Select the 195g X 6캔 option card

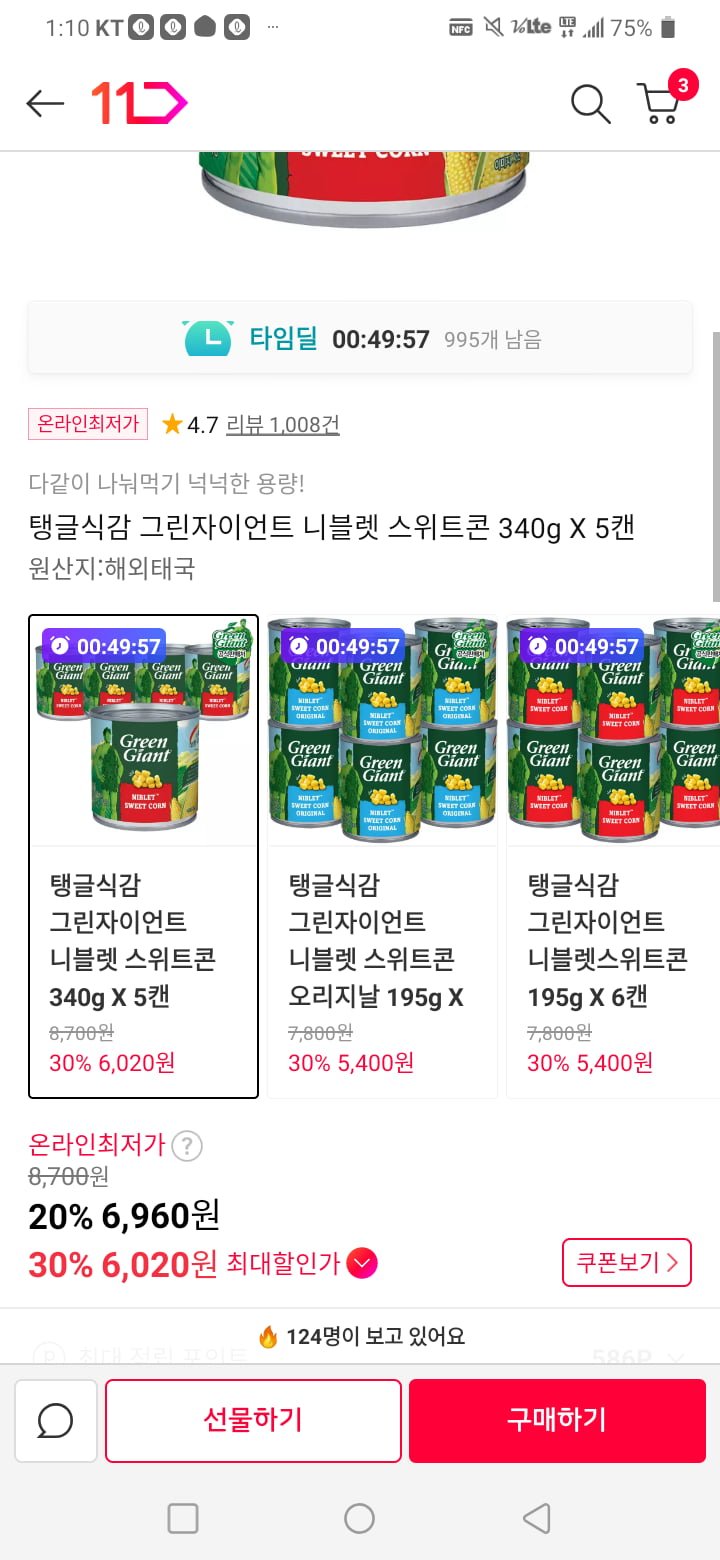coord(612,856)
